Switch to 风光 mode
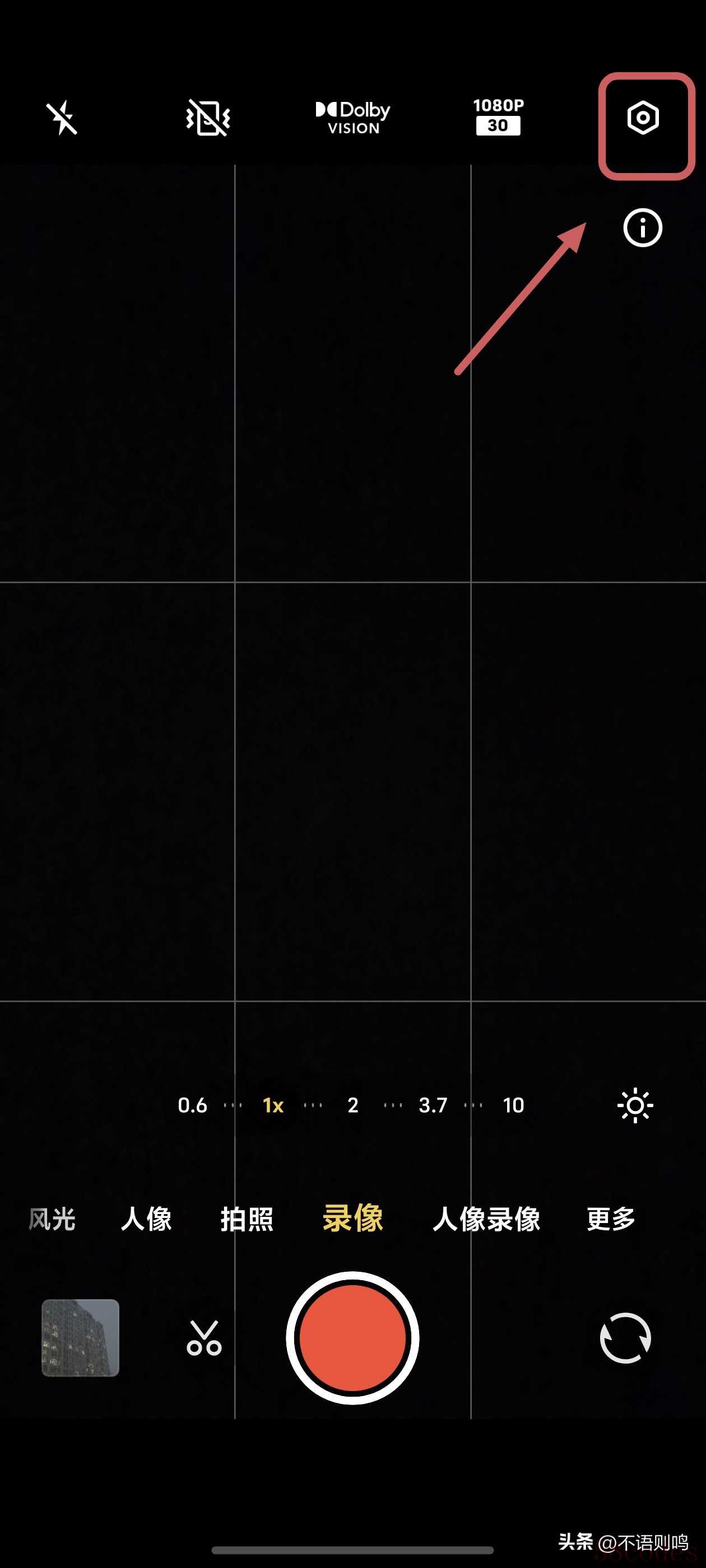706x1568 pixels. click(52, 1219)
